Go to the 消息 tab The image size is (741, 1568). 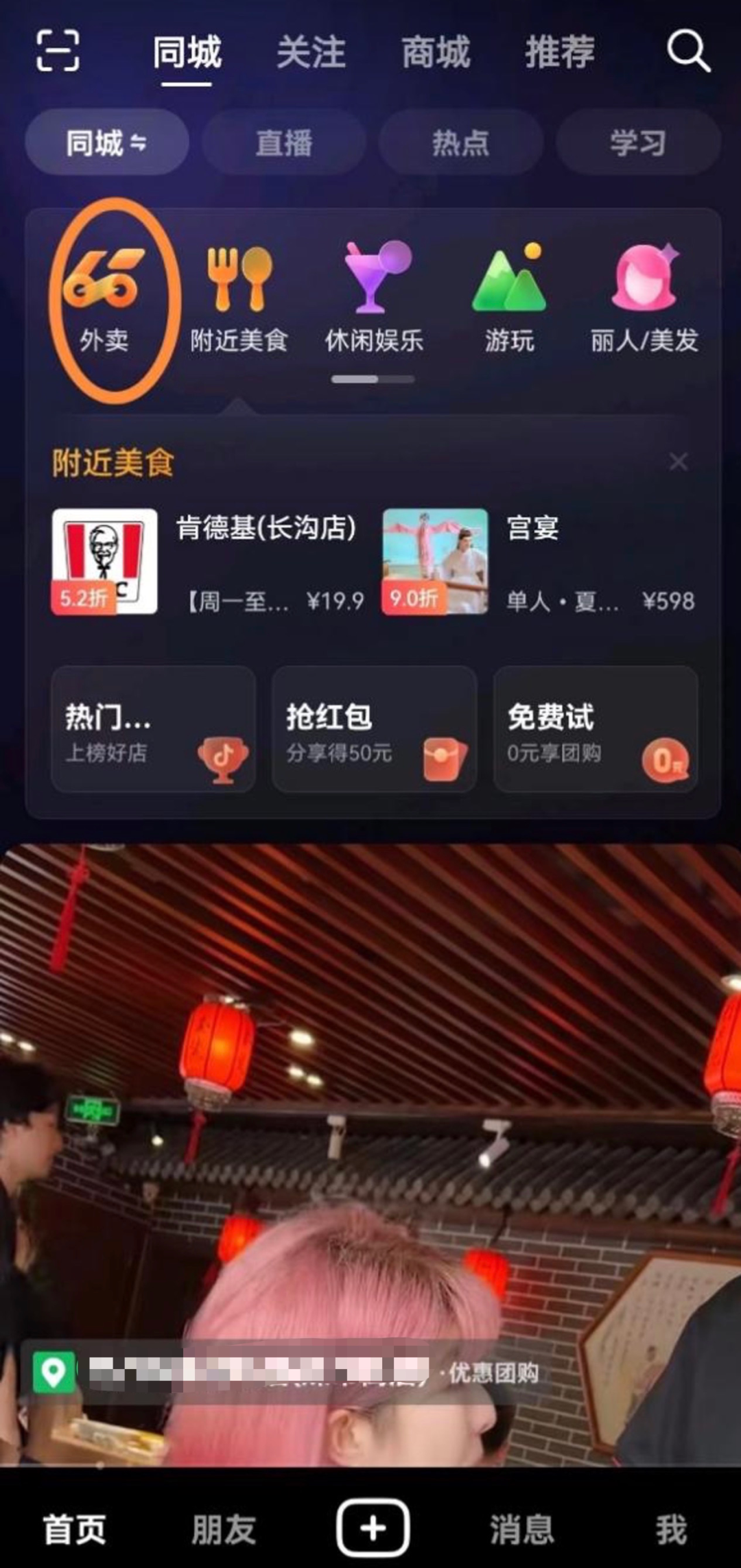[x=521, y=1529]
